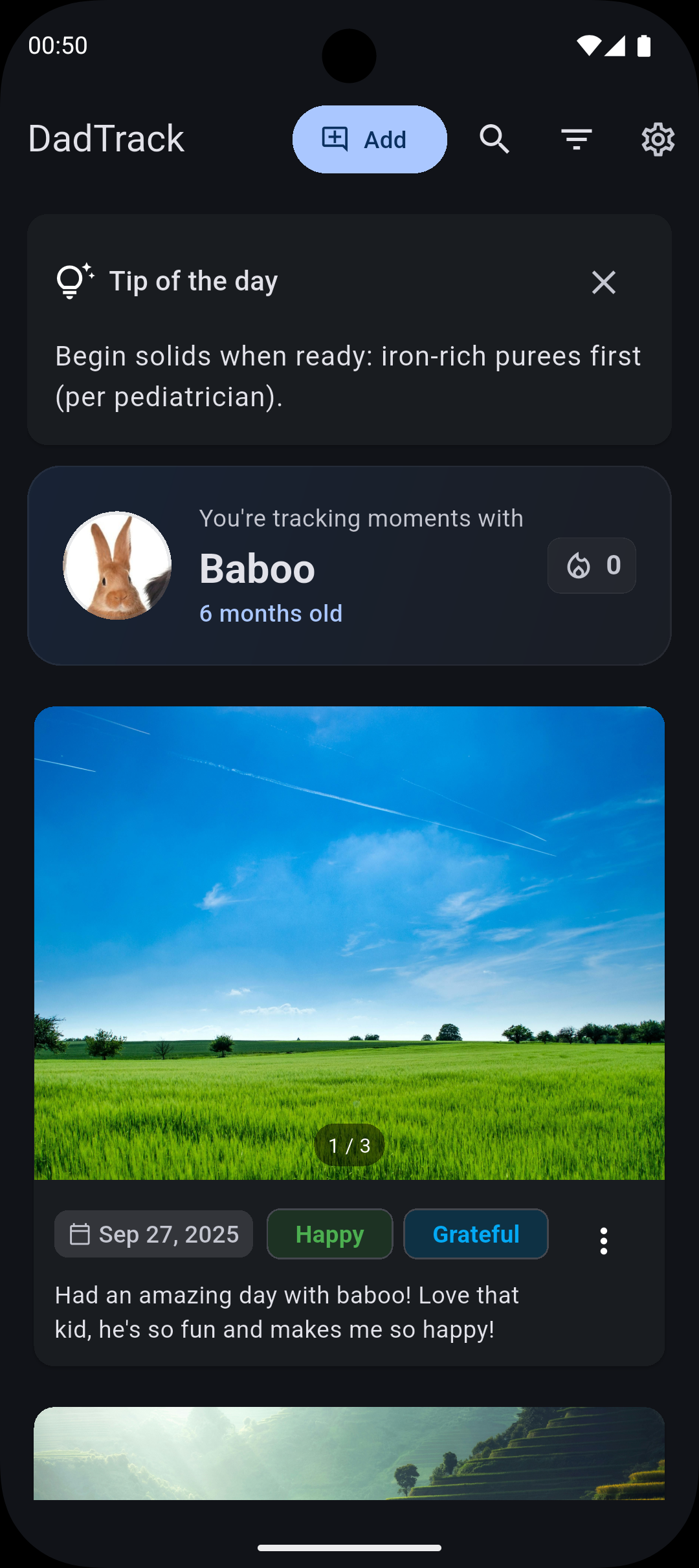Screen dimensions: 699x1568
Task: Tap the streak counter badge
Action: tap(592, 565)
